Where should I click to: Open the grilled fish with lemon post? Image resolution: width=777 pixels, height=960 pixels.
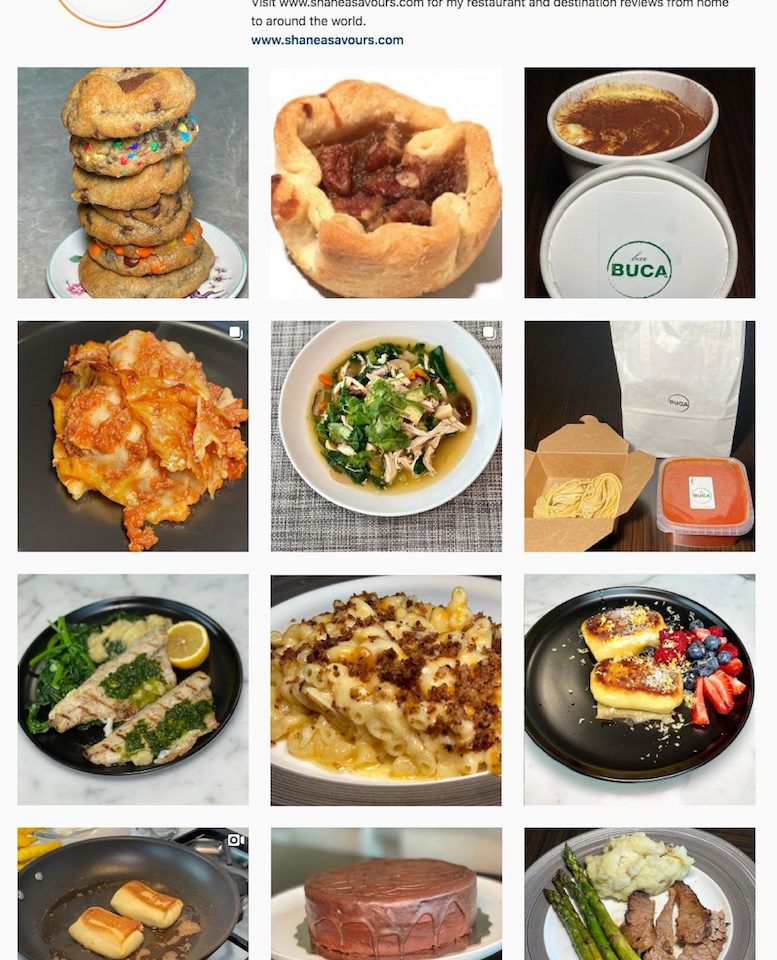click(x=133, y=689)
